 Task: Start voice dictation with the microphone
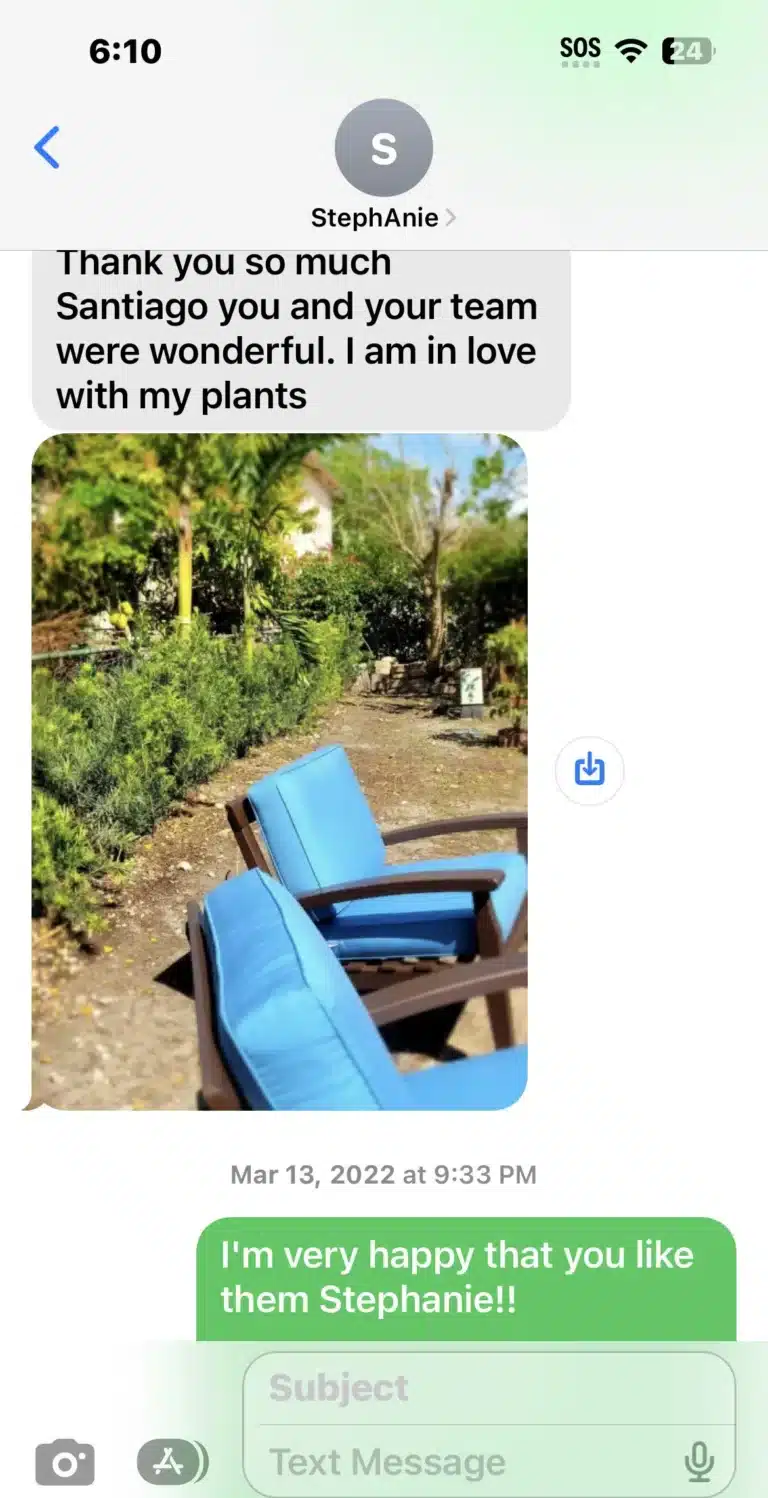click(x=699, y=1463)
